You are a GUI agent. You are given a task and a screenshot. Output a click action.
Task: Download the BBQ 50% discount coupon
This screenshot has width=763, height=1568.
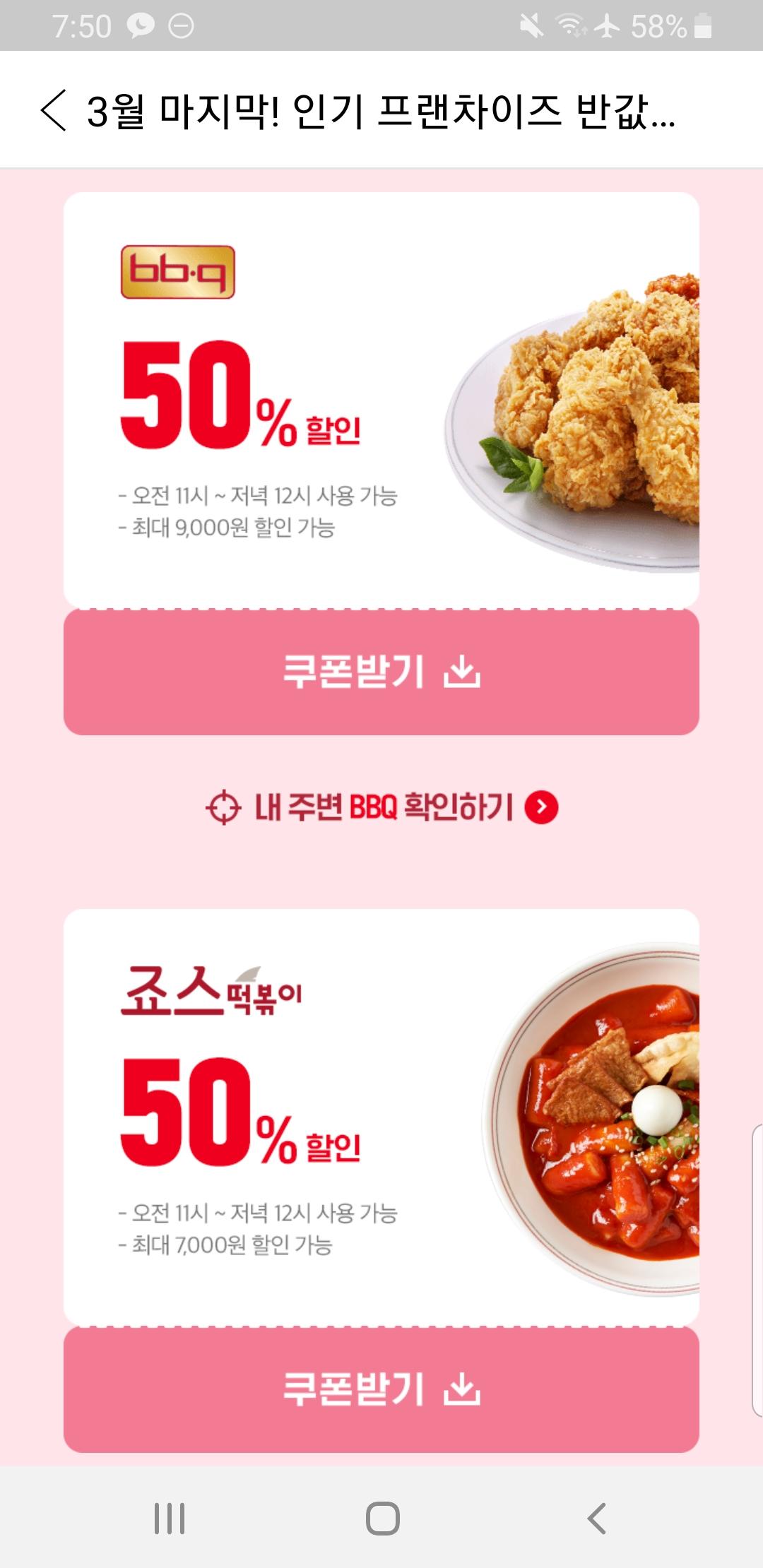pyautogui.click(x=381, y=672)
